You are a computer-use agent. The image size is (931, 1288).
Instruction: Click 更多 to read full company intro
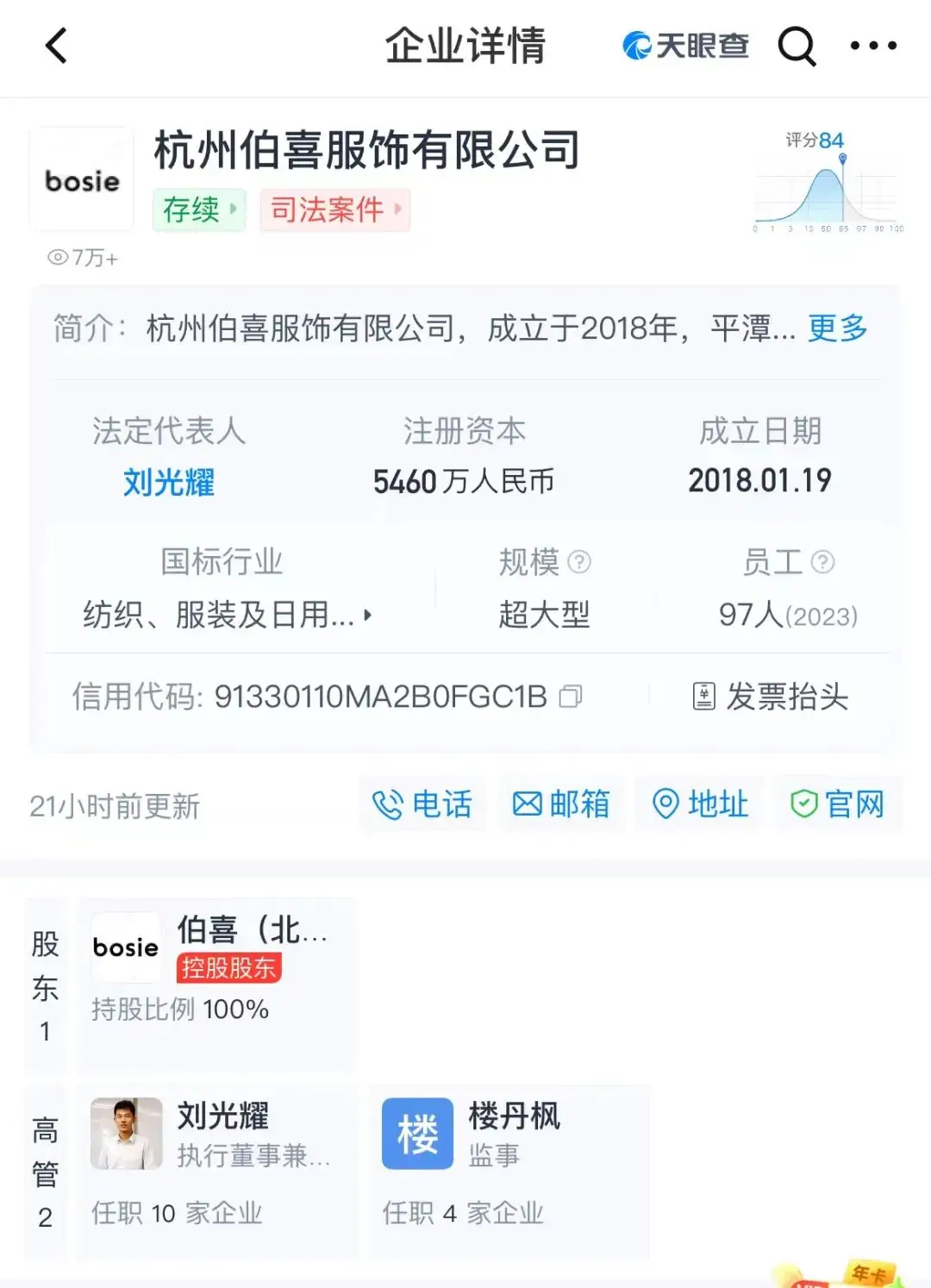834,328
